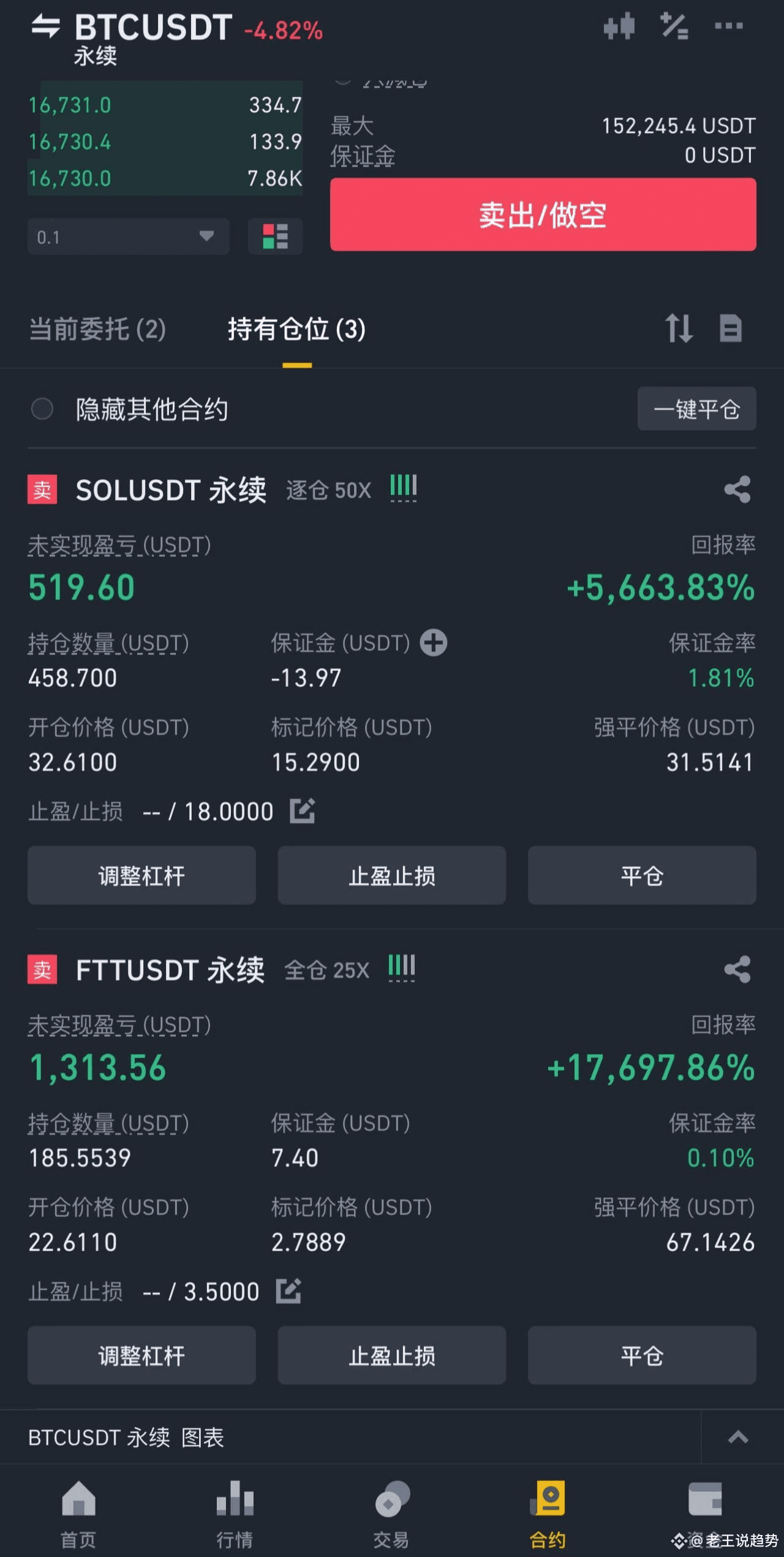This screenshot has width=784, height=1557.
Task: Go to the 首页 home tab
Action: coord(78,1514)
